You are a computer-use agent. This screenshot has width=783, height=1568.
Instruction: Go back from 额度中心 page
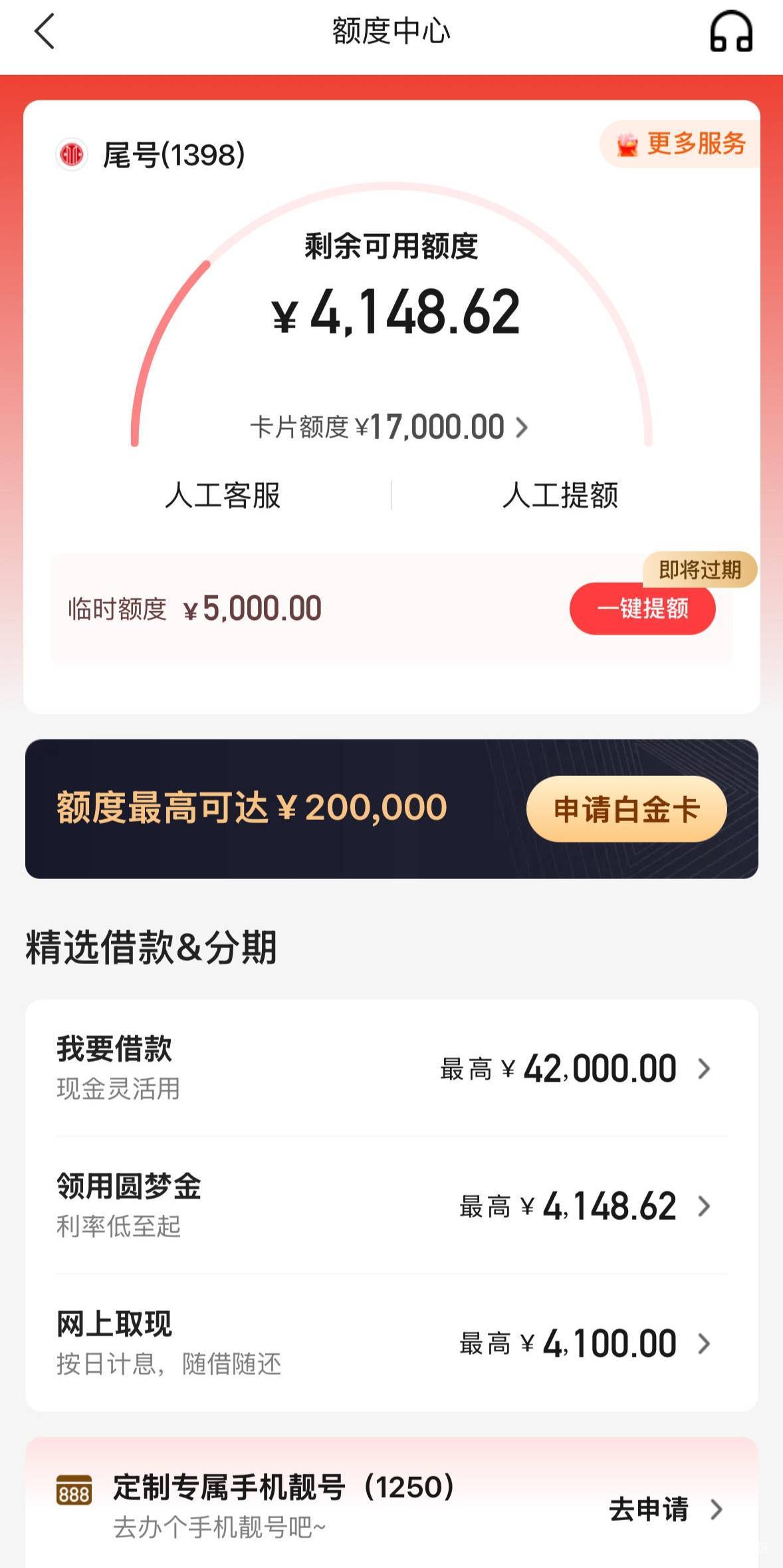[x=44, y=32]
